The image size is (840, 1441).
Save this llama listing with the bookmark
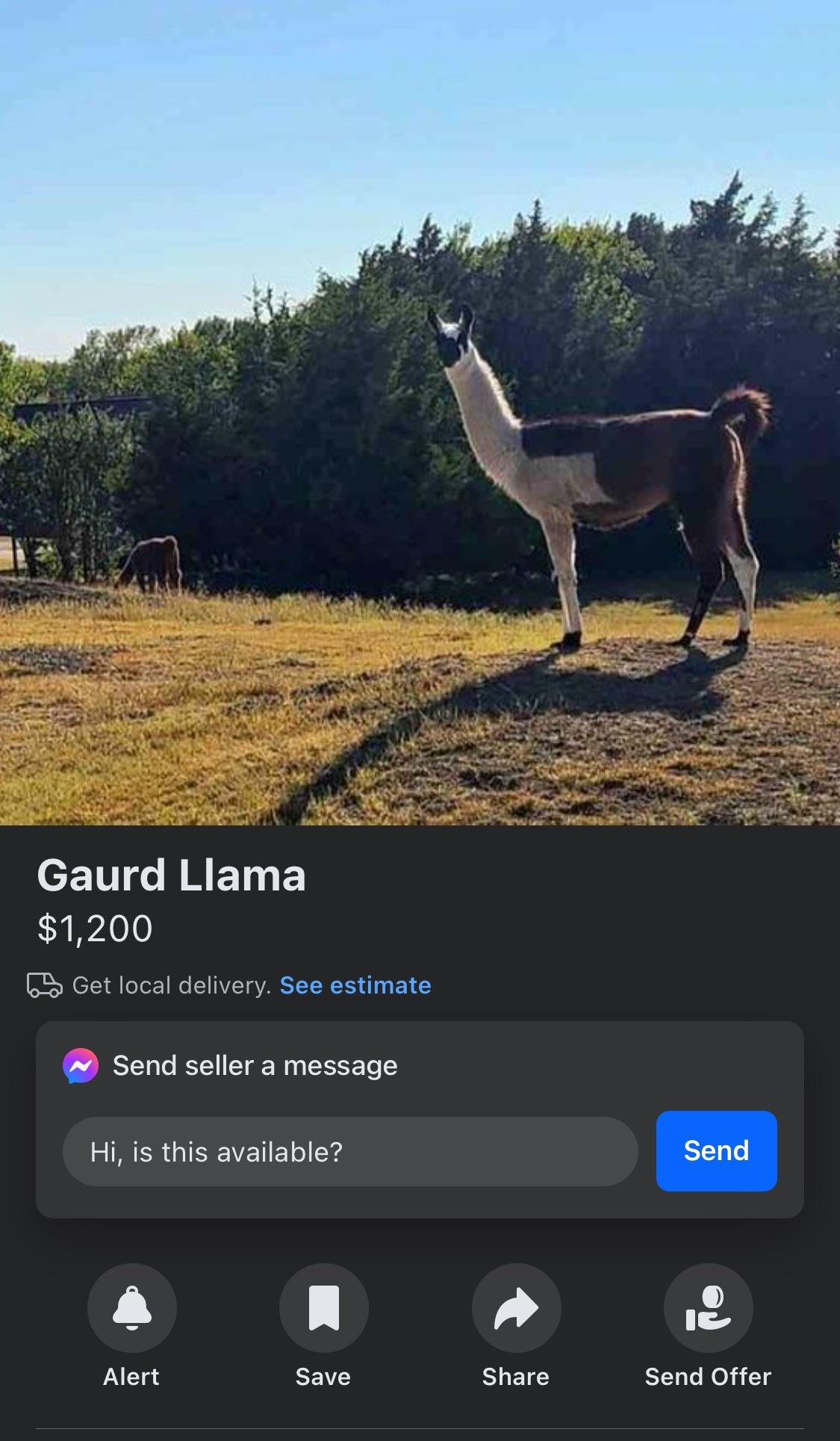323,1307
